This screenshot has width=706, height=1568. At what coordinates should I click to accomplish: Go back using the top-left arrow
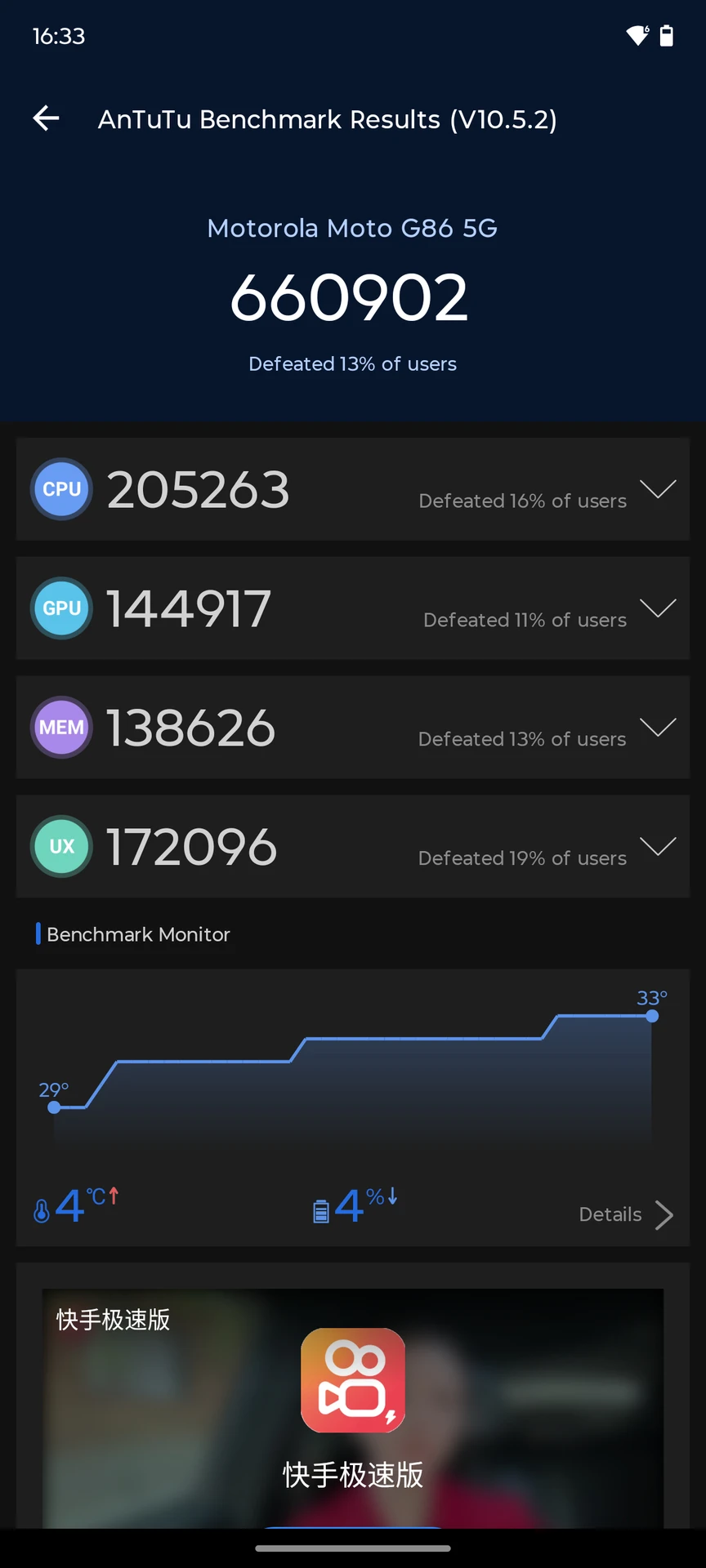[x=46, y=118]
